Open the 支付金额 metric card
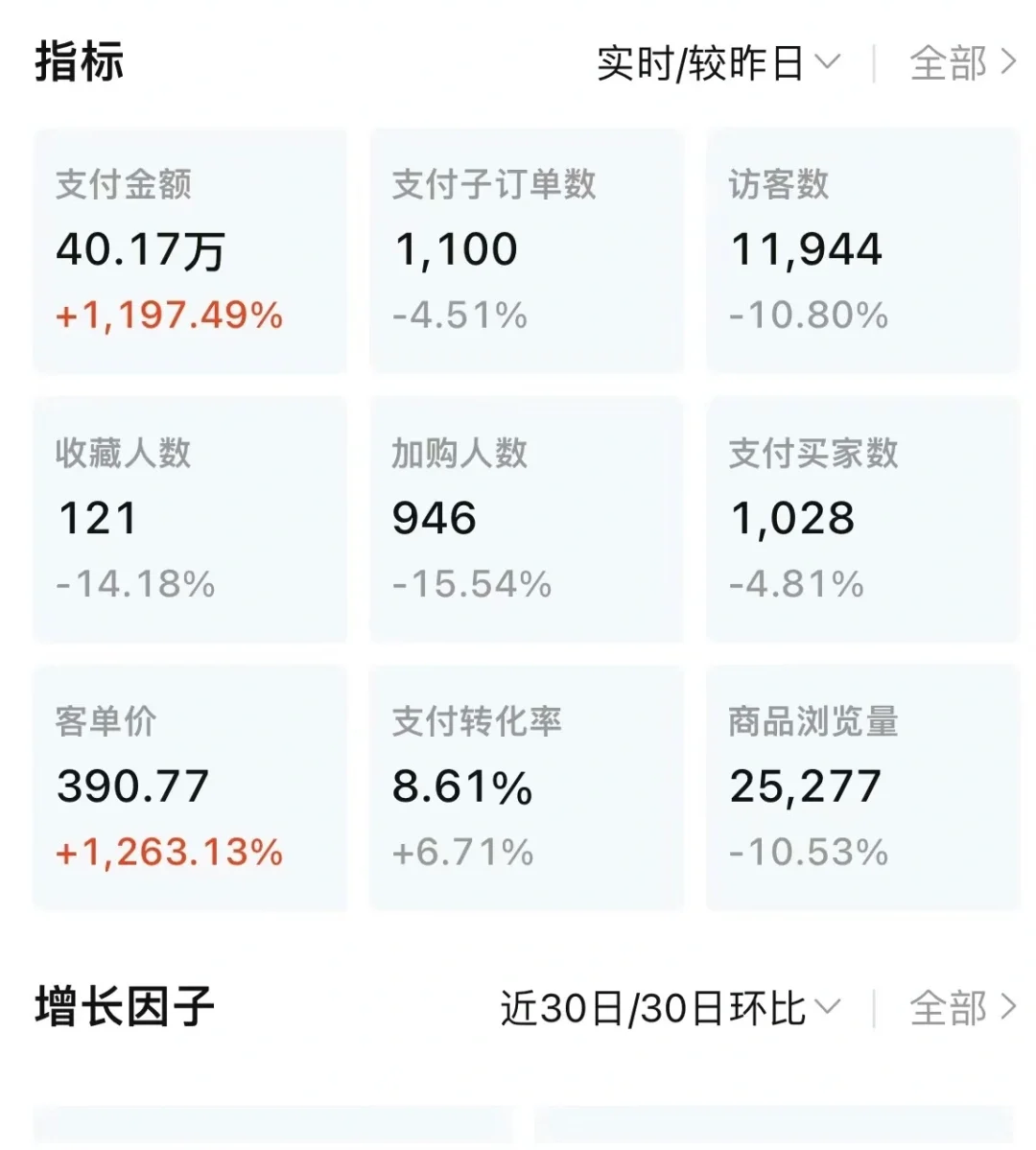This screenshot has height=1150, width=1036. (190, 251)
